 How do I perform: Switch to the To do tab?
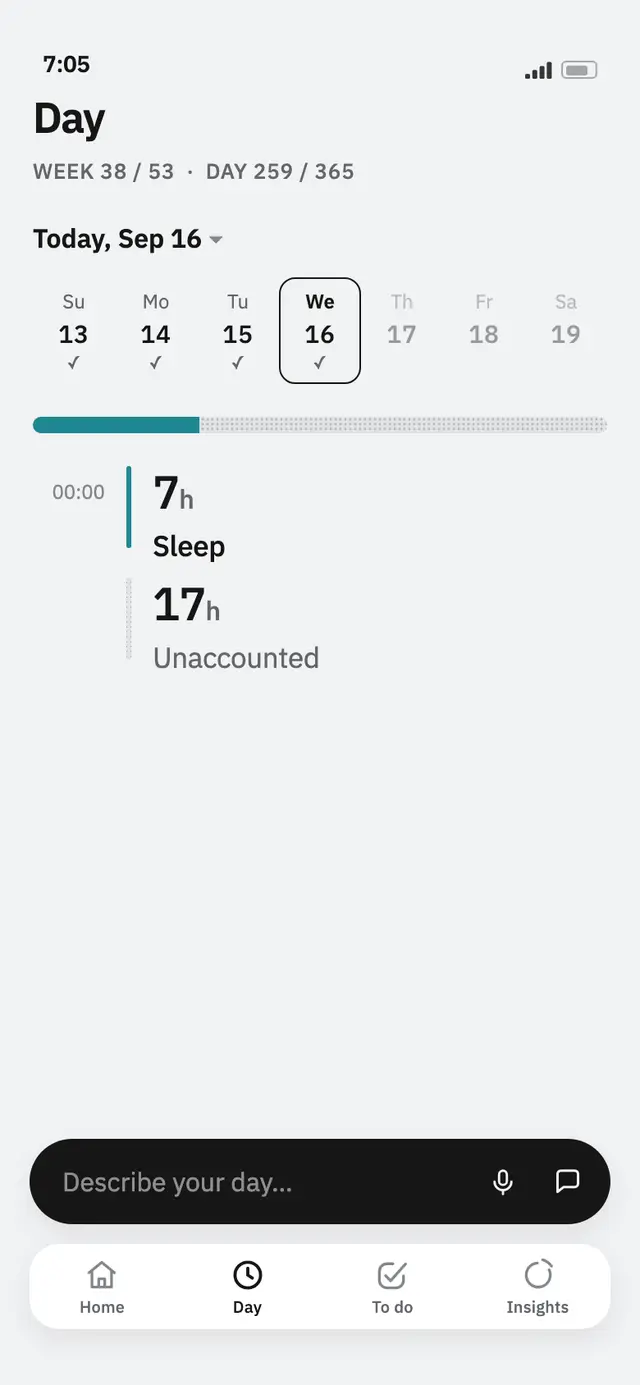392,1287
